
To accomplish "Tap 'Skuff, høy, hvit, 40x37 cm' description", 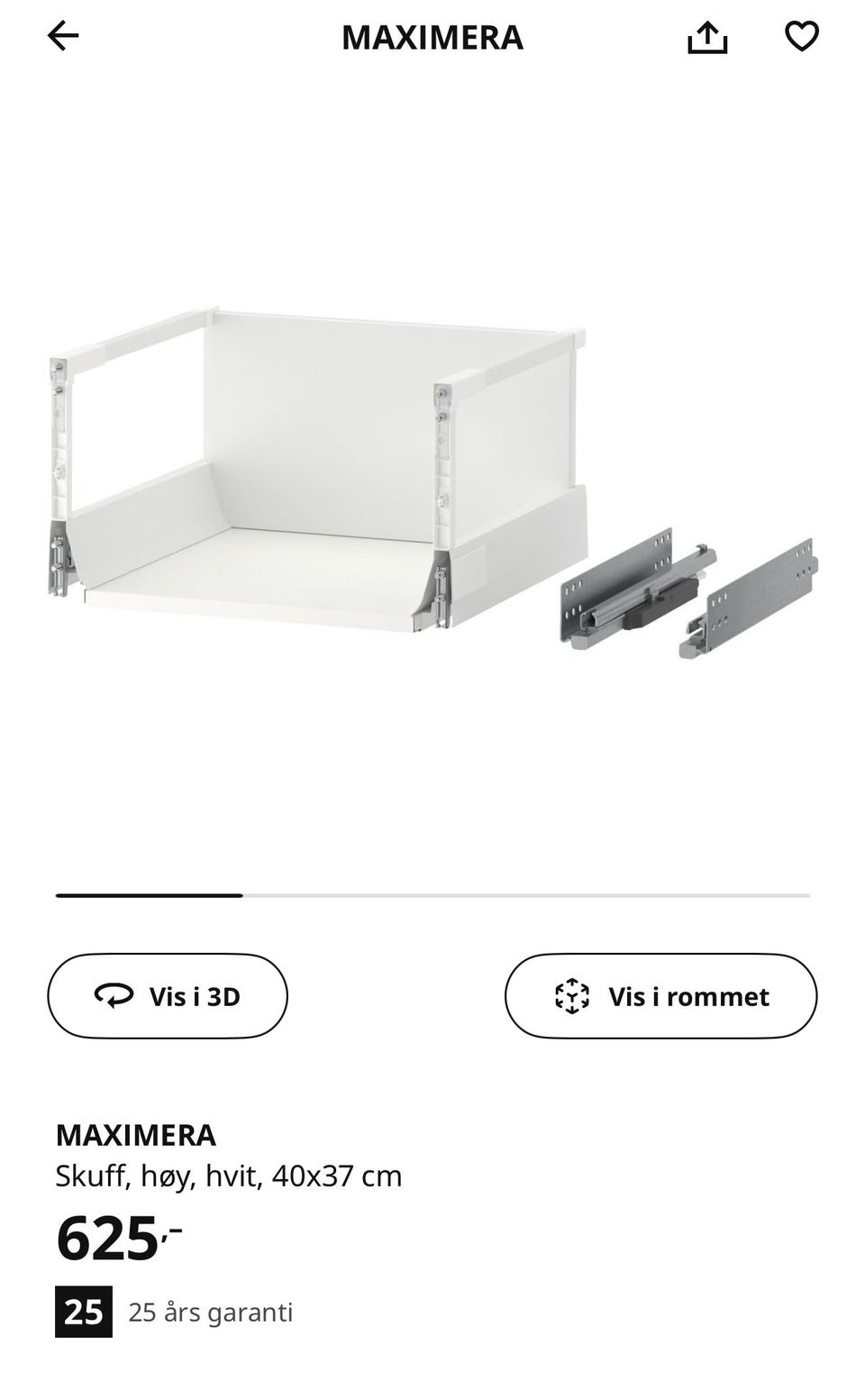I will (229, 1175).
